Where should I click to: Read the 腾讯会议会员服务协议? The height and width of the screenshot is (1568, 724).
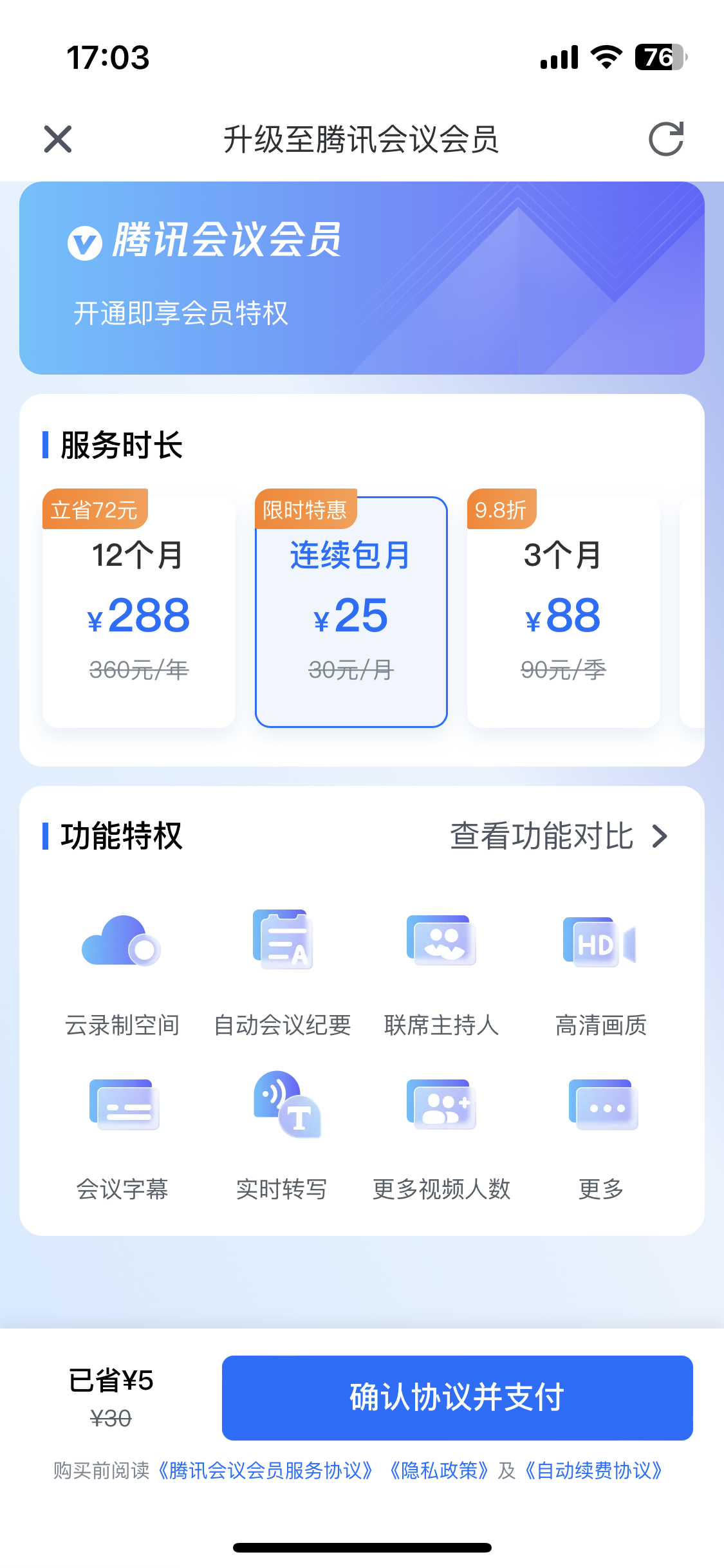[265, 1471]
